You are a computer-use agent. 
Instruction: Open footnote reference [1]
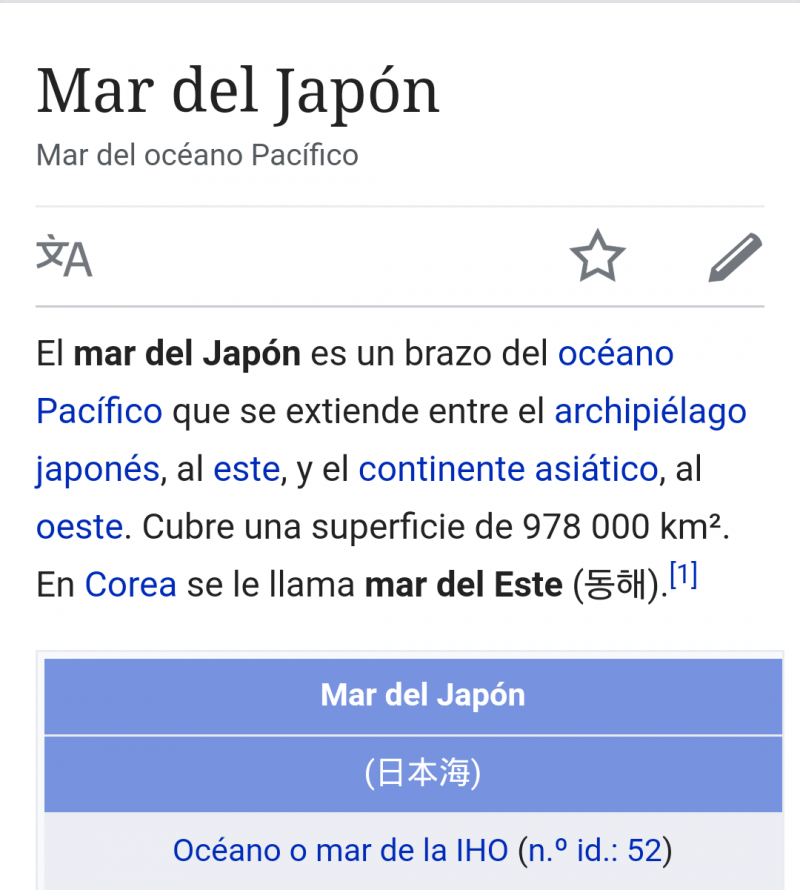tap(683, 577)
